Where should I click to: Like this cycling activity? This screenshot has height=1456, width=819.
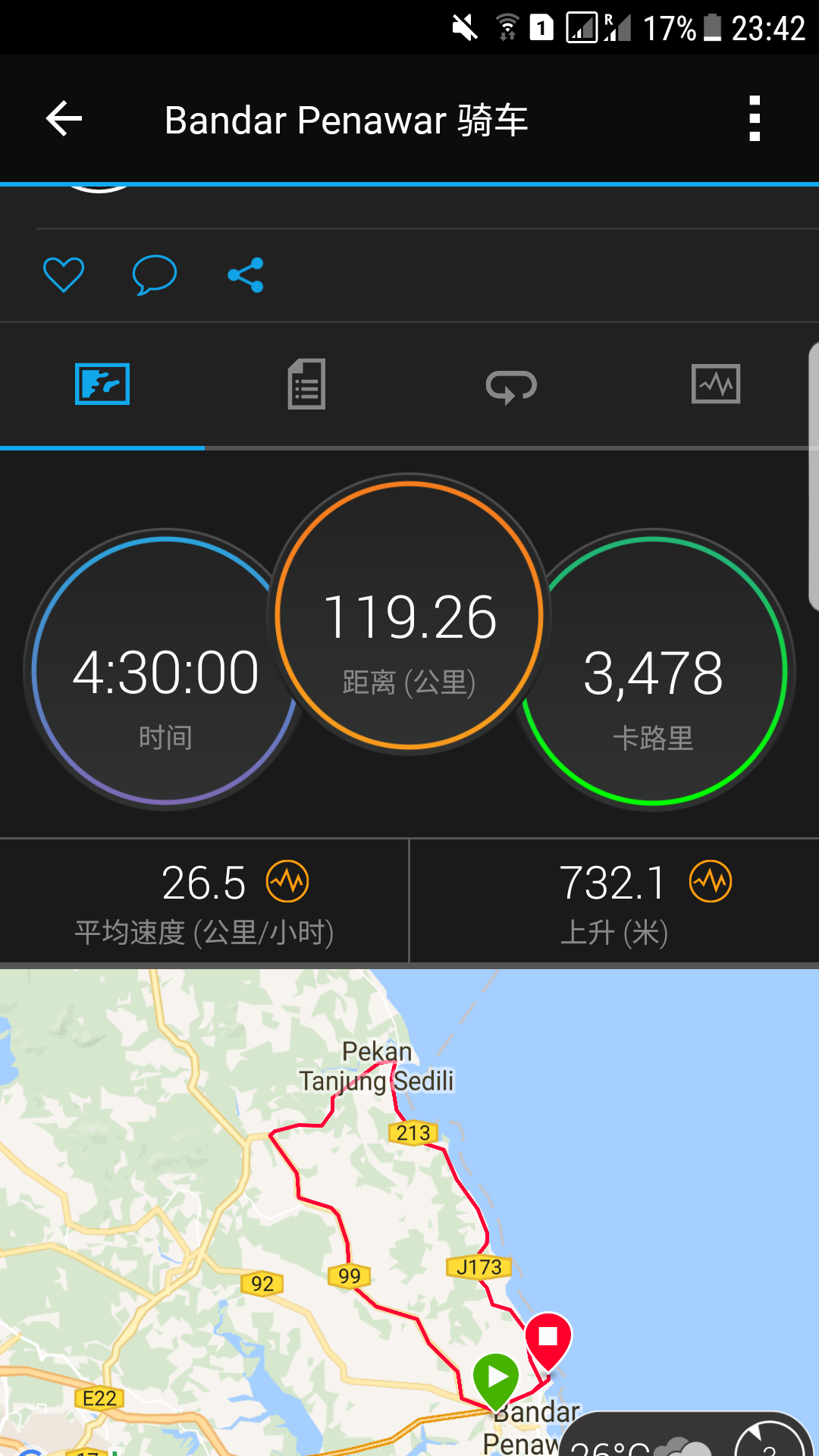pos(64,275)
